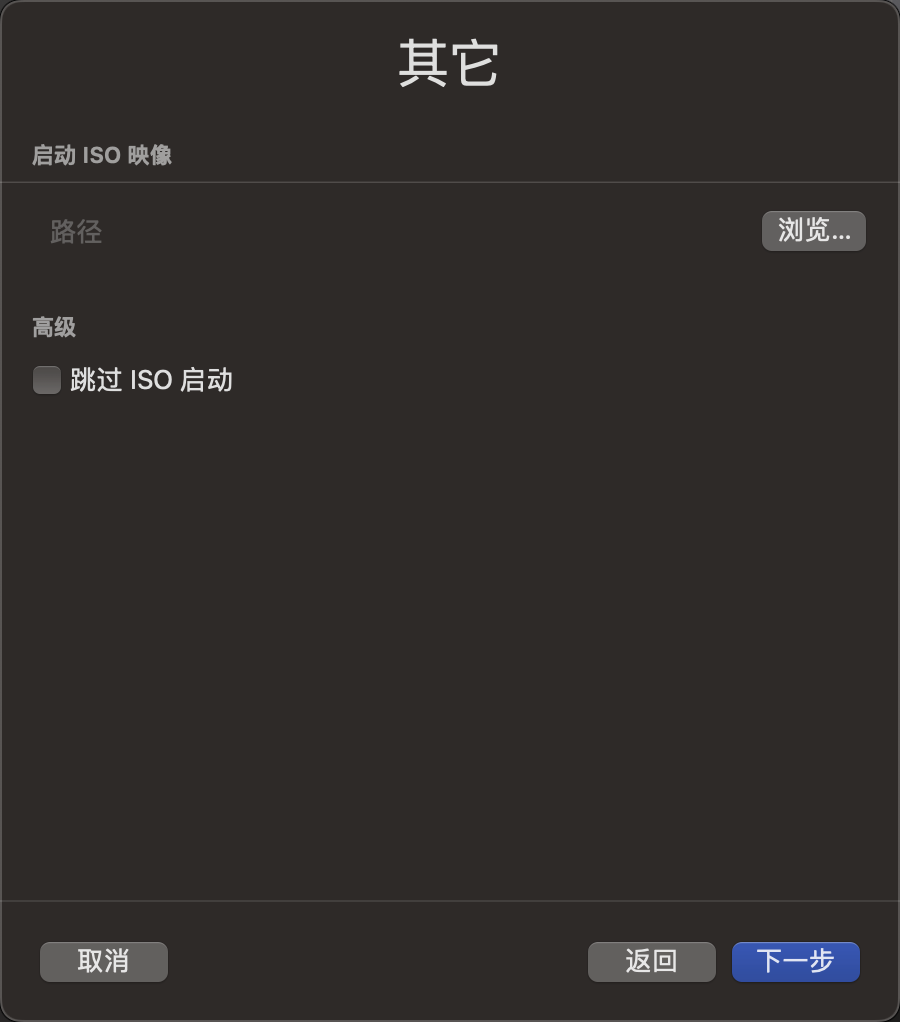
Task: Continue with 下一步
Action: coord(795,961)
